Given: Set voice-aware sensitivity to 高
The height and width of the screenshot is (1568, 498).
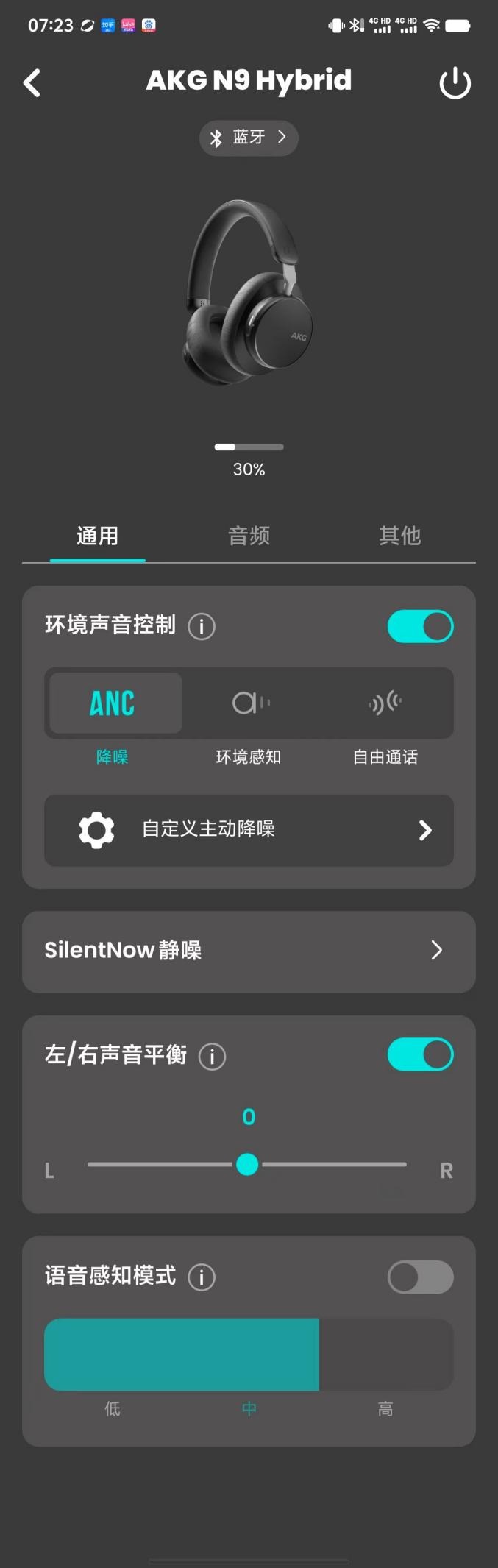Looking at the screenshot, I should click(x=385, y=1355).
